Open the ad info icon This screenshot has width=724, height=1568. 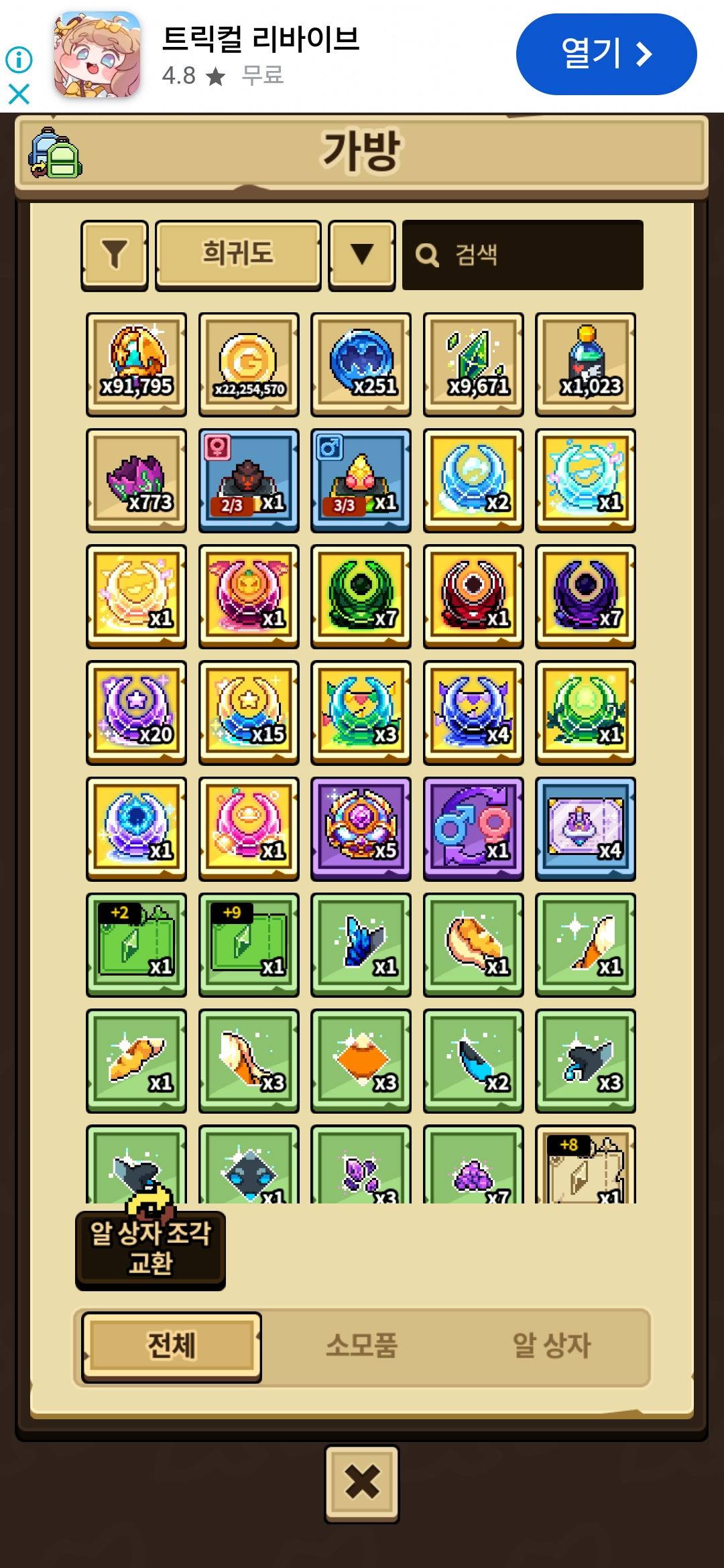(x=19, y=60)
